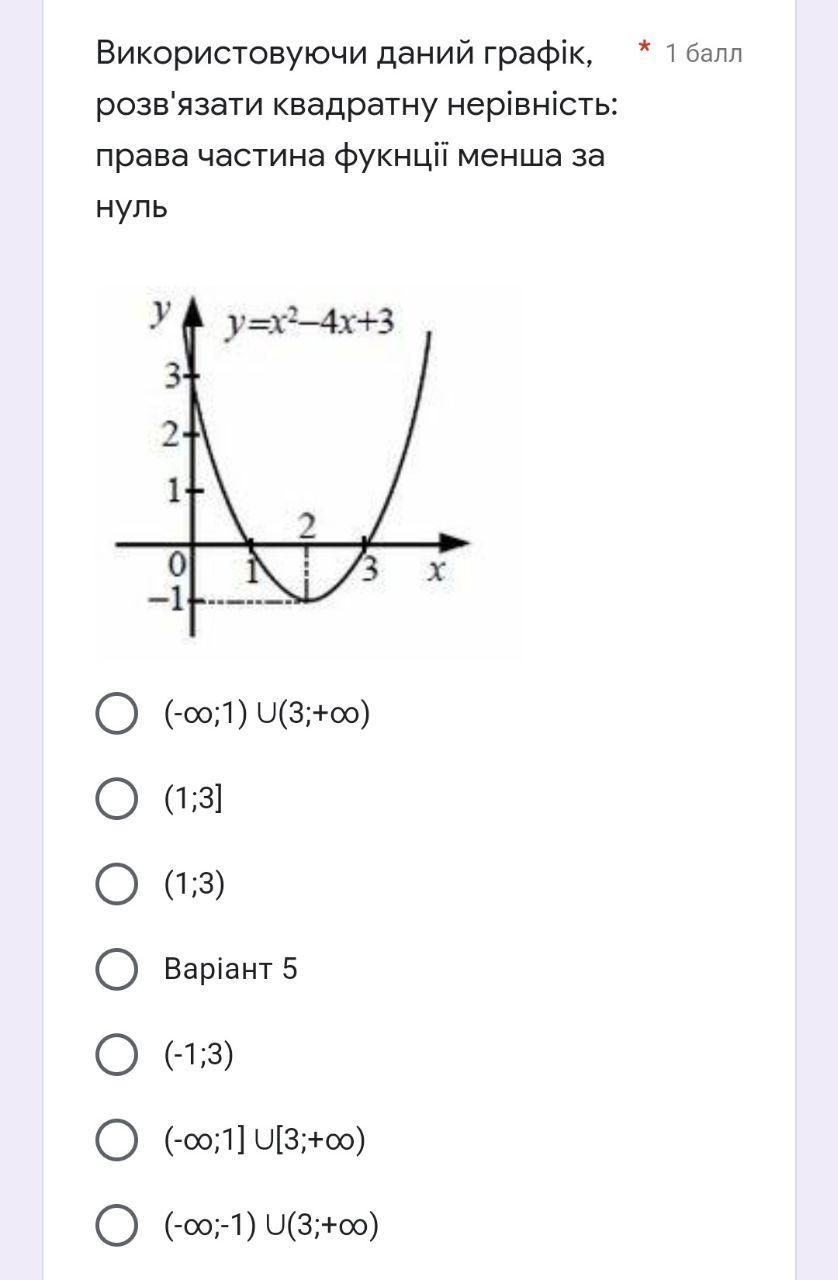Image resolution: width=838 pixels, height=1280 pixels.
Task: Select the answer (-∞;-1) ∪(3;+∞)
Action: 117,1225
